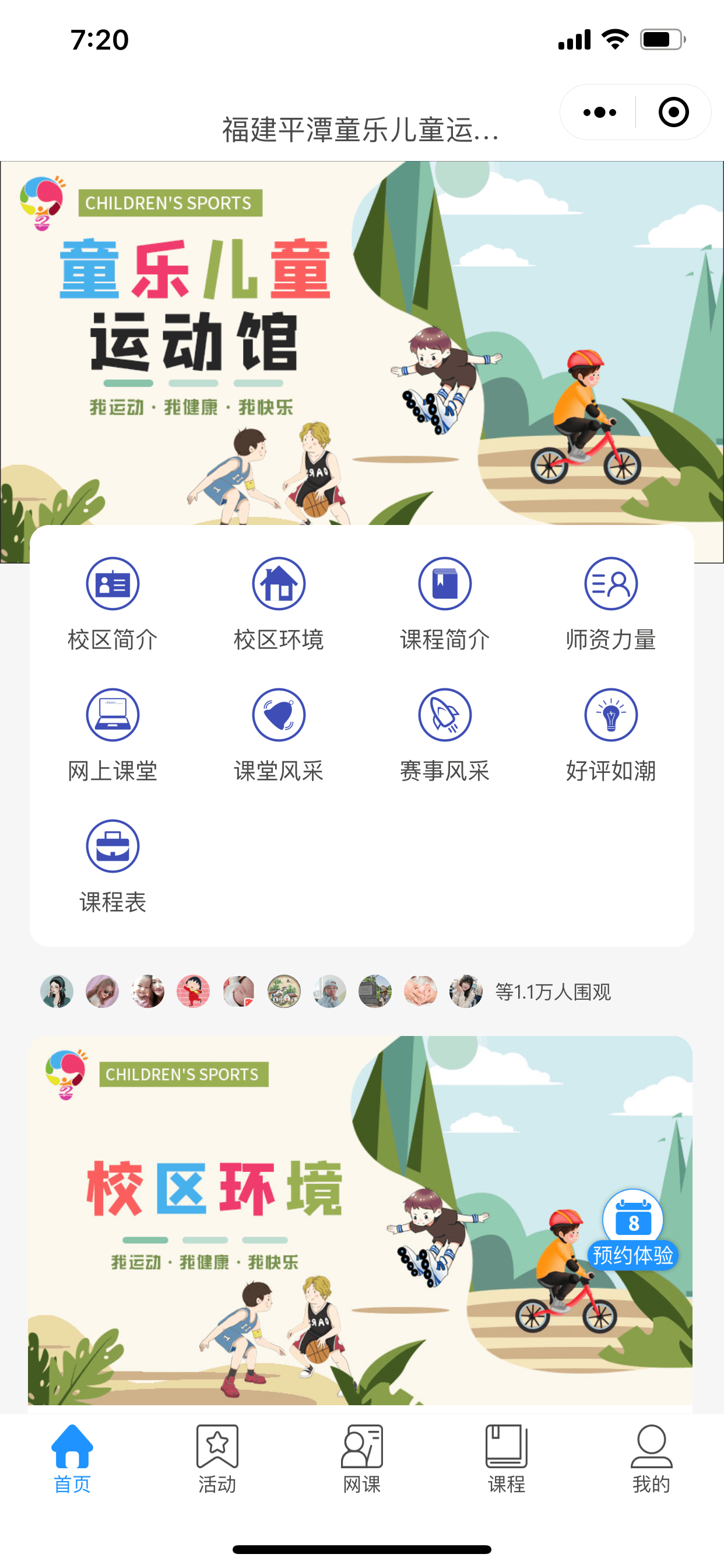View 师资力量 teaching staff
This screenshot has height=1568, width=724.
pyautogui.click(x=611, y=603)
